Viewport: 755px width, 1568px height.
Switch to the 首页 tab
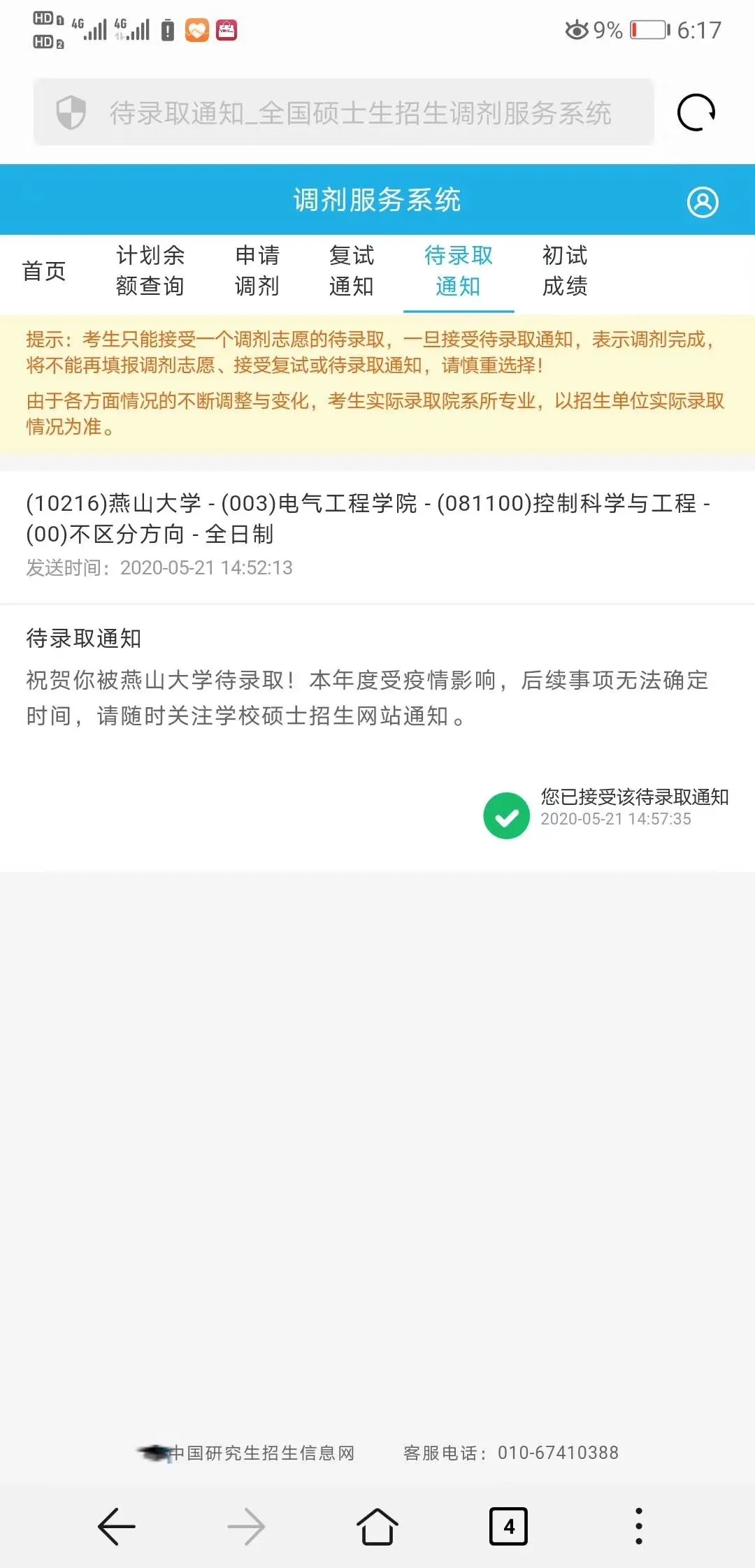(x=44, y=271)
